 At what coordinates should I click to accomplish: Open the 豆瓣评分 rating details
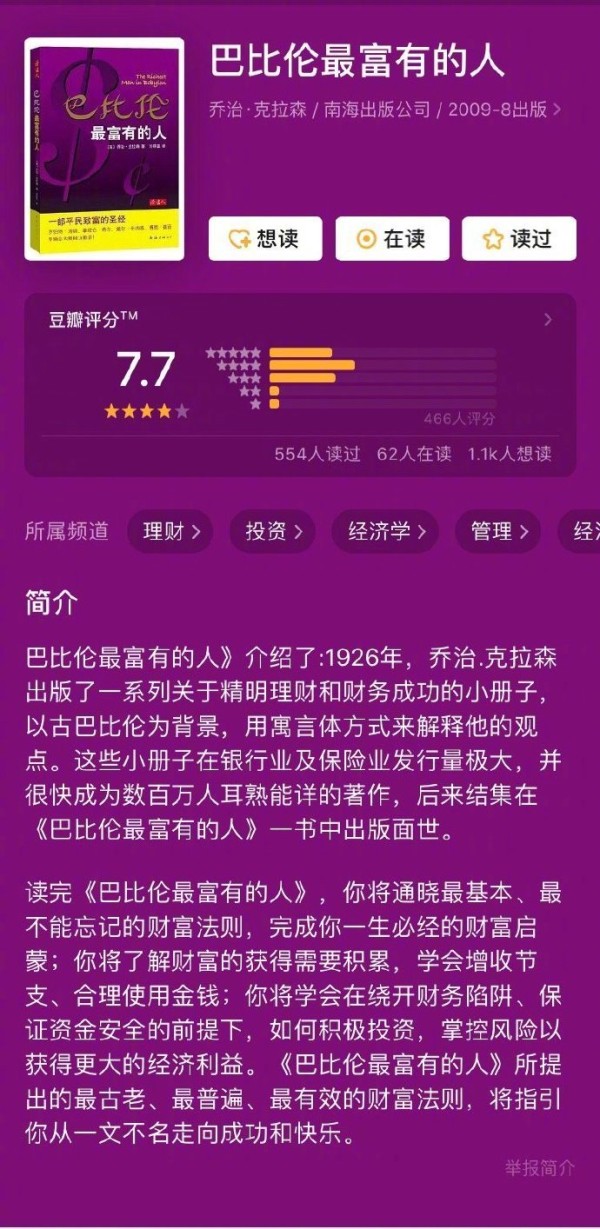[x=547, y=320]
